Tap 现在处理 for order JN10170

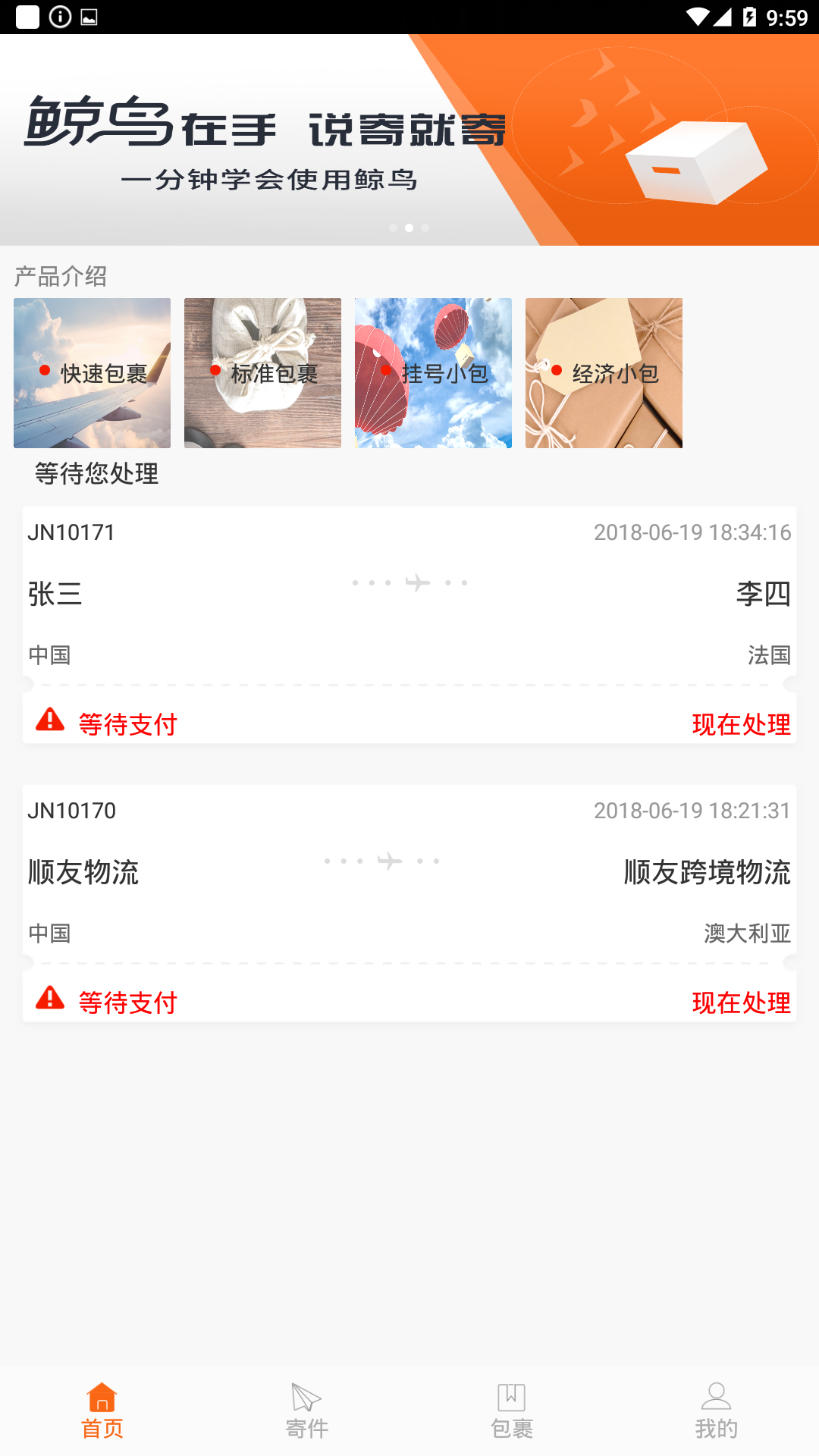(741, 1003)
